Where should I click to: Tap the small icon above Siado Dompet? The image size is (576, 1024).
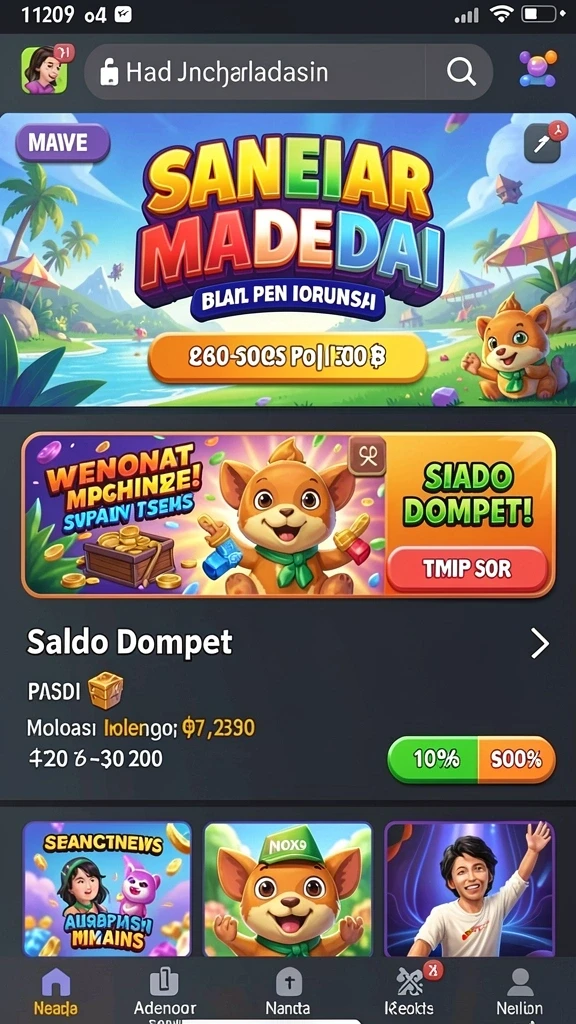369,455
